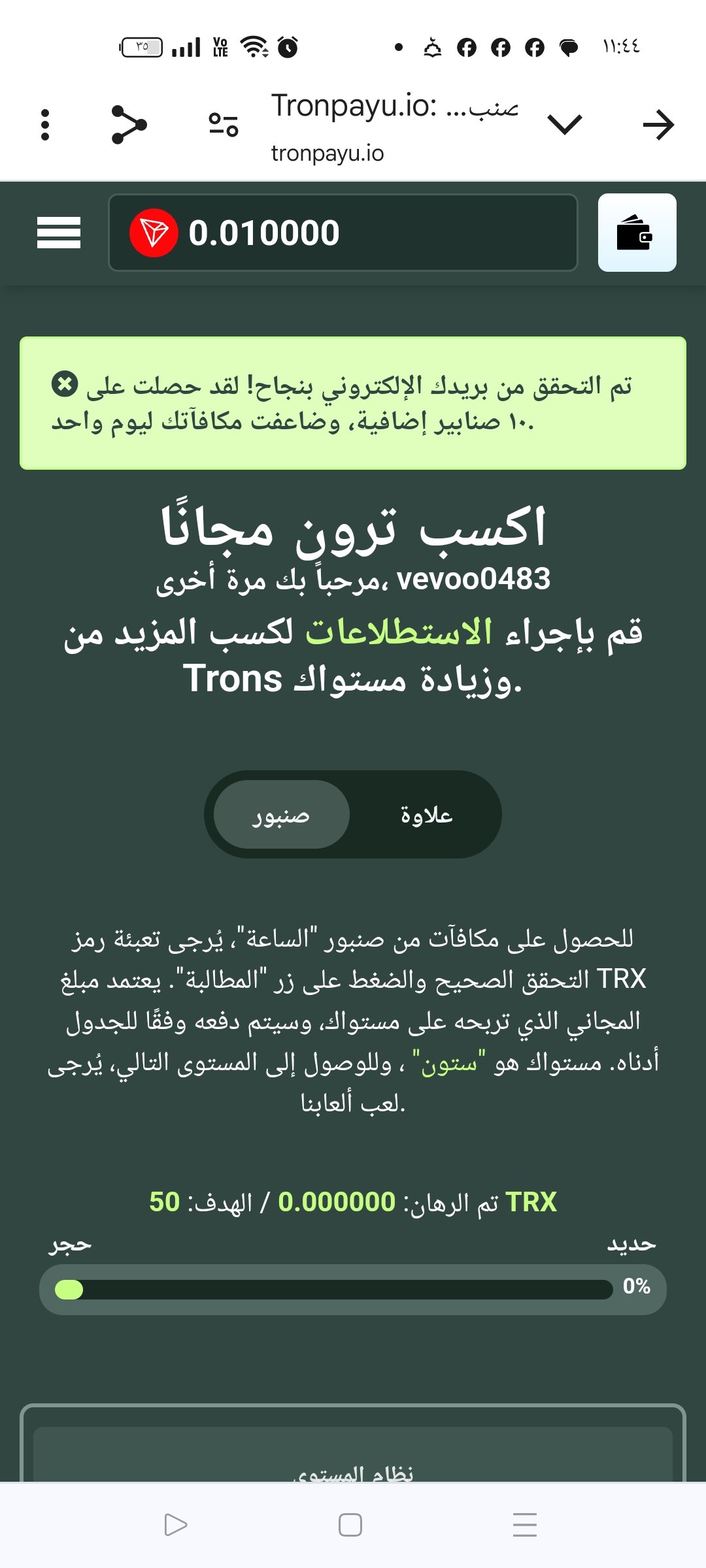Open the browser overflow menu
Viewport: 706px width, 1568px height.
(x=45, y=124)
